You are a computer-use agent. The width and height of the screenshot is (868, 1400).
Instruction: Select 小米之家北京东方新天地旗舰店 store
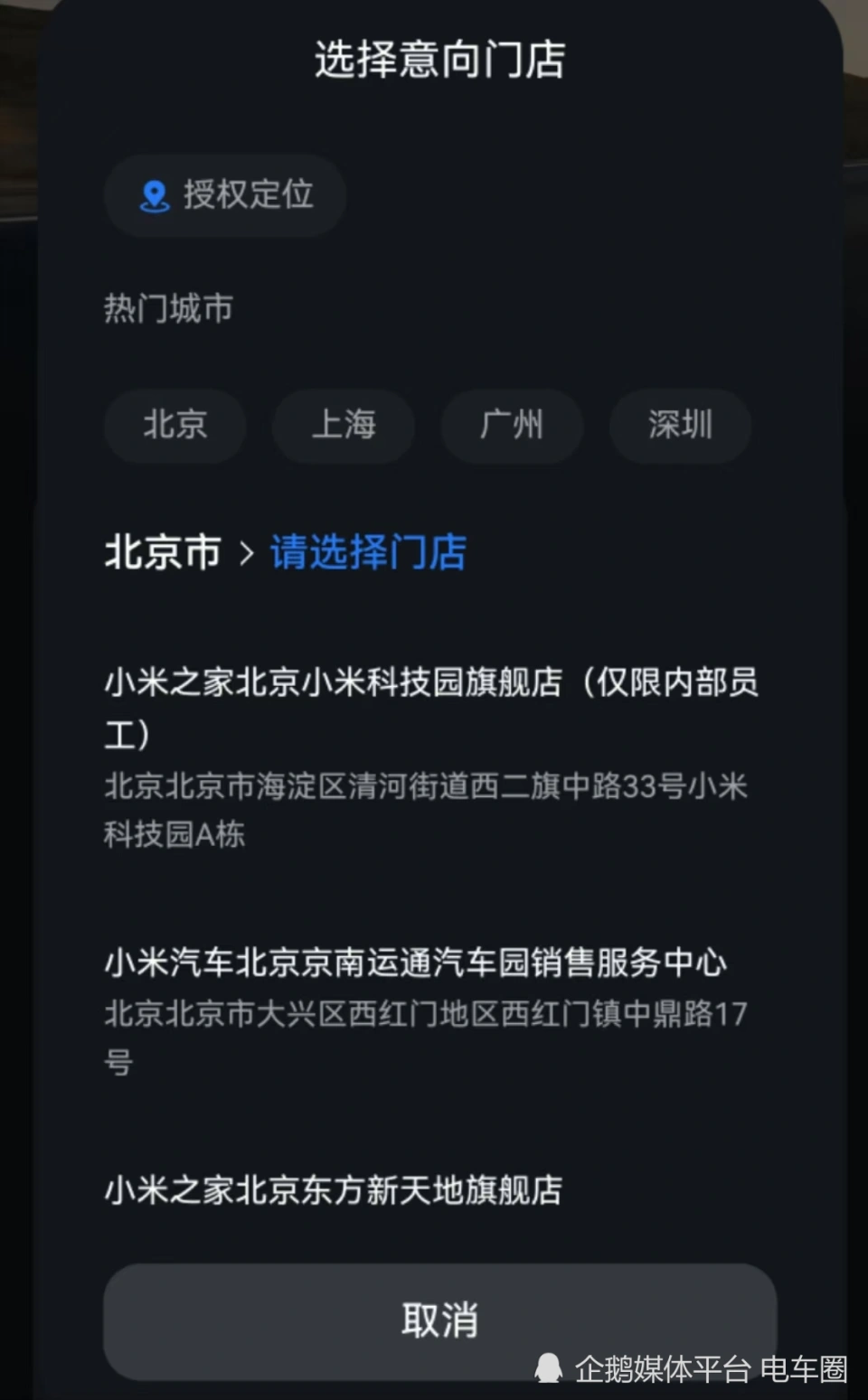tap(334, 1189)
